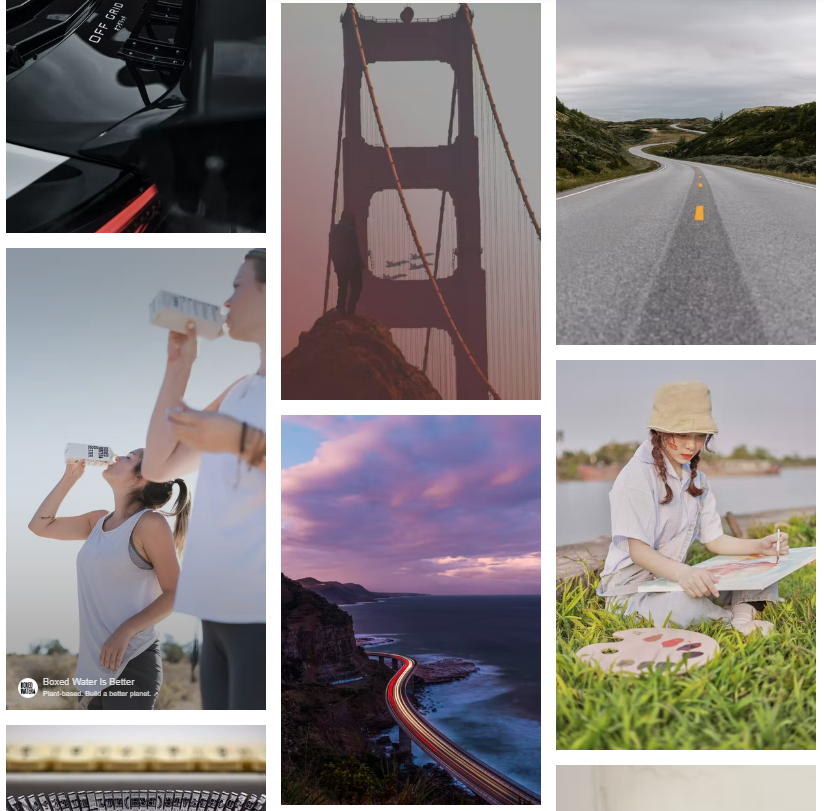Open the typewriter close-up photo

tap(136, 768)
